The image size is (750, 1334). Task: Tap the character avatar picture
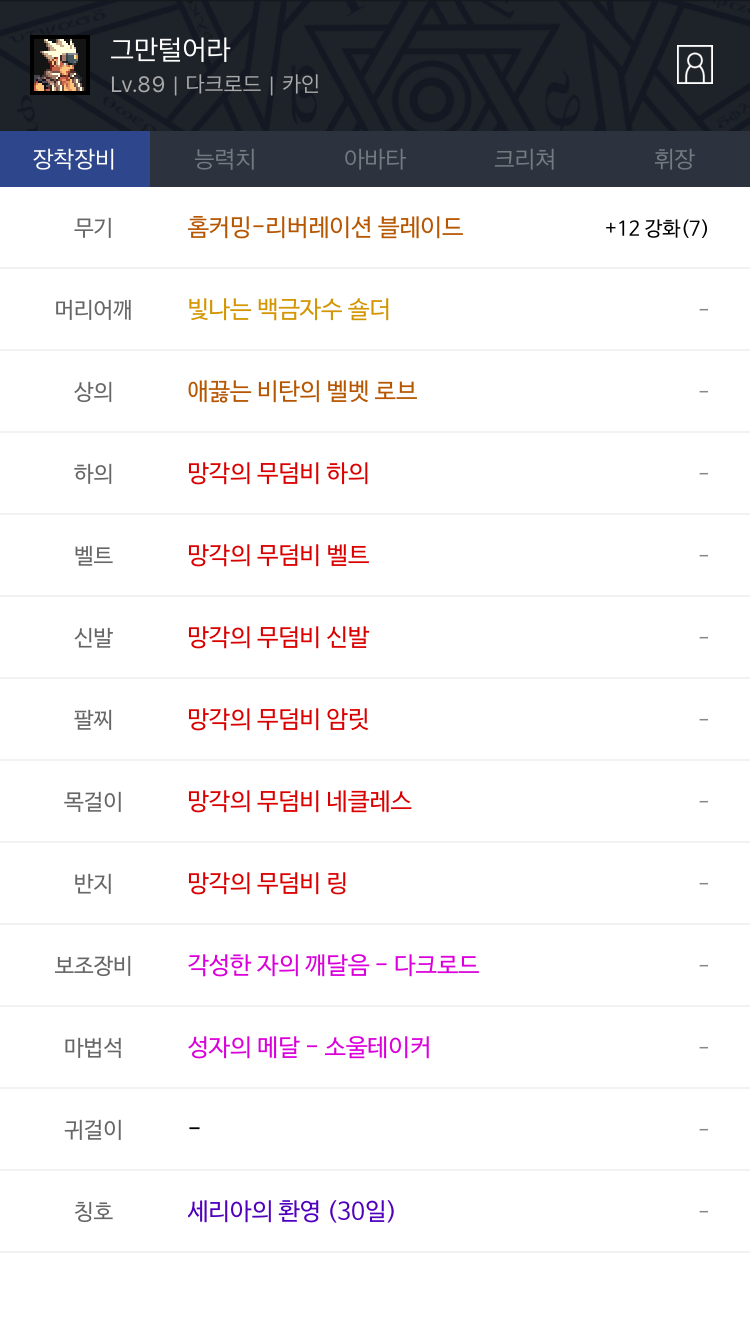(x=60, y=65)
